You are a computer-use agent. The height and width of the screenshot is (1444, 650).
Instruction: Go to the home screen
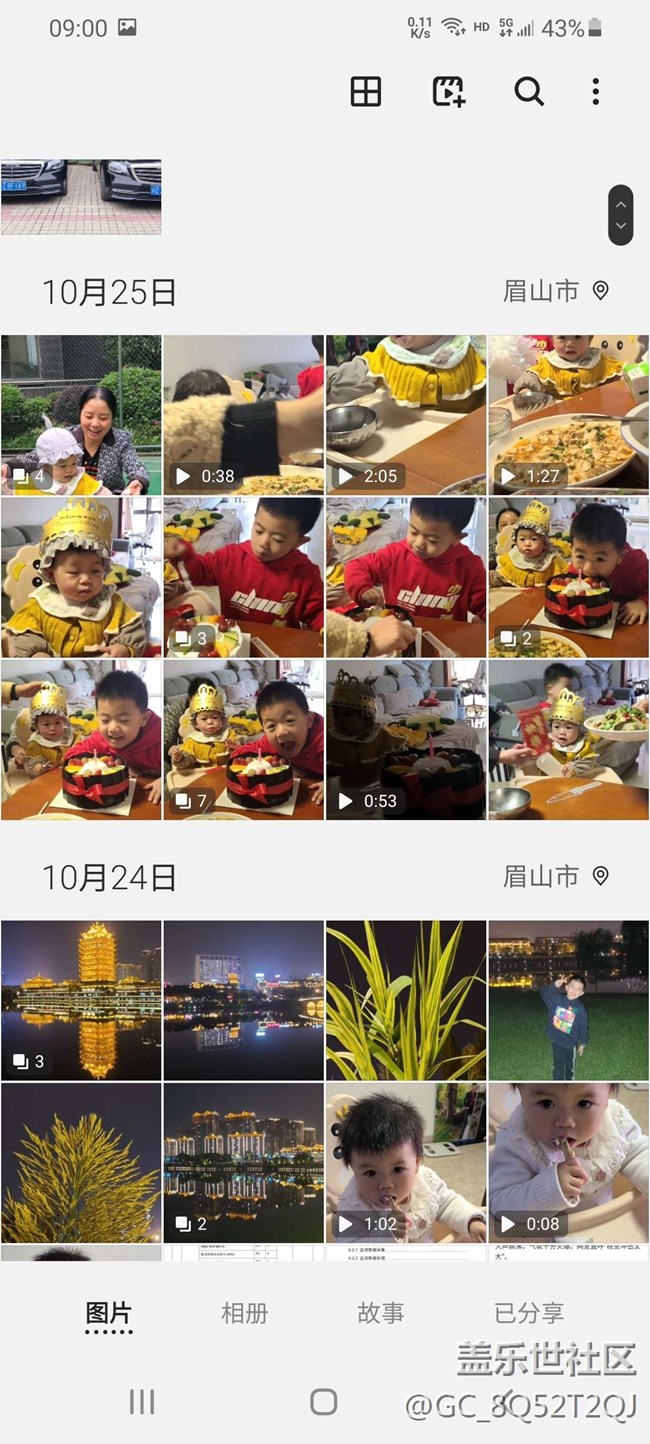click(x=324, y=1402)
